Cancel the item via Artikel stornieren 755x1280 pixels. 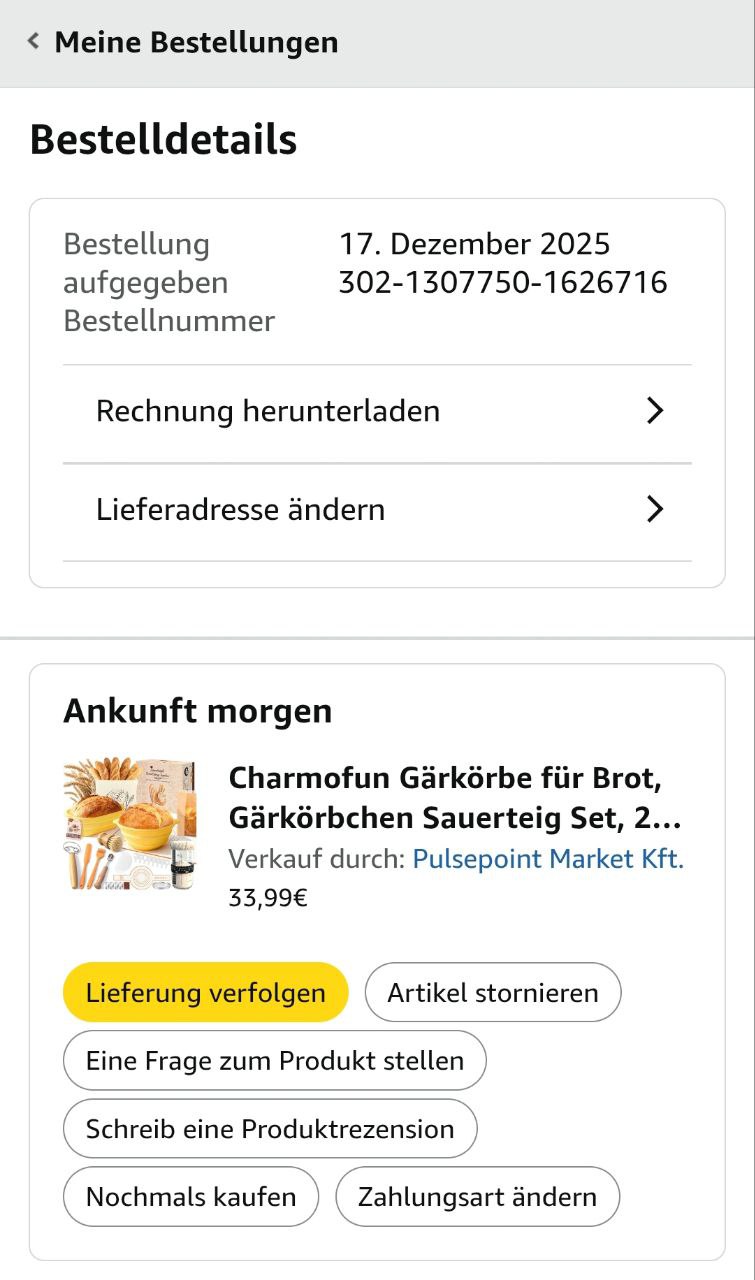click(493, 993)
